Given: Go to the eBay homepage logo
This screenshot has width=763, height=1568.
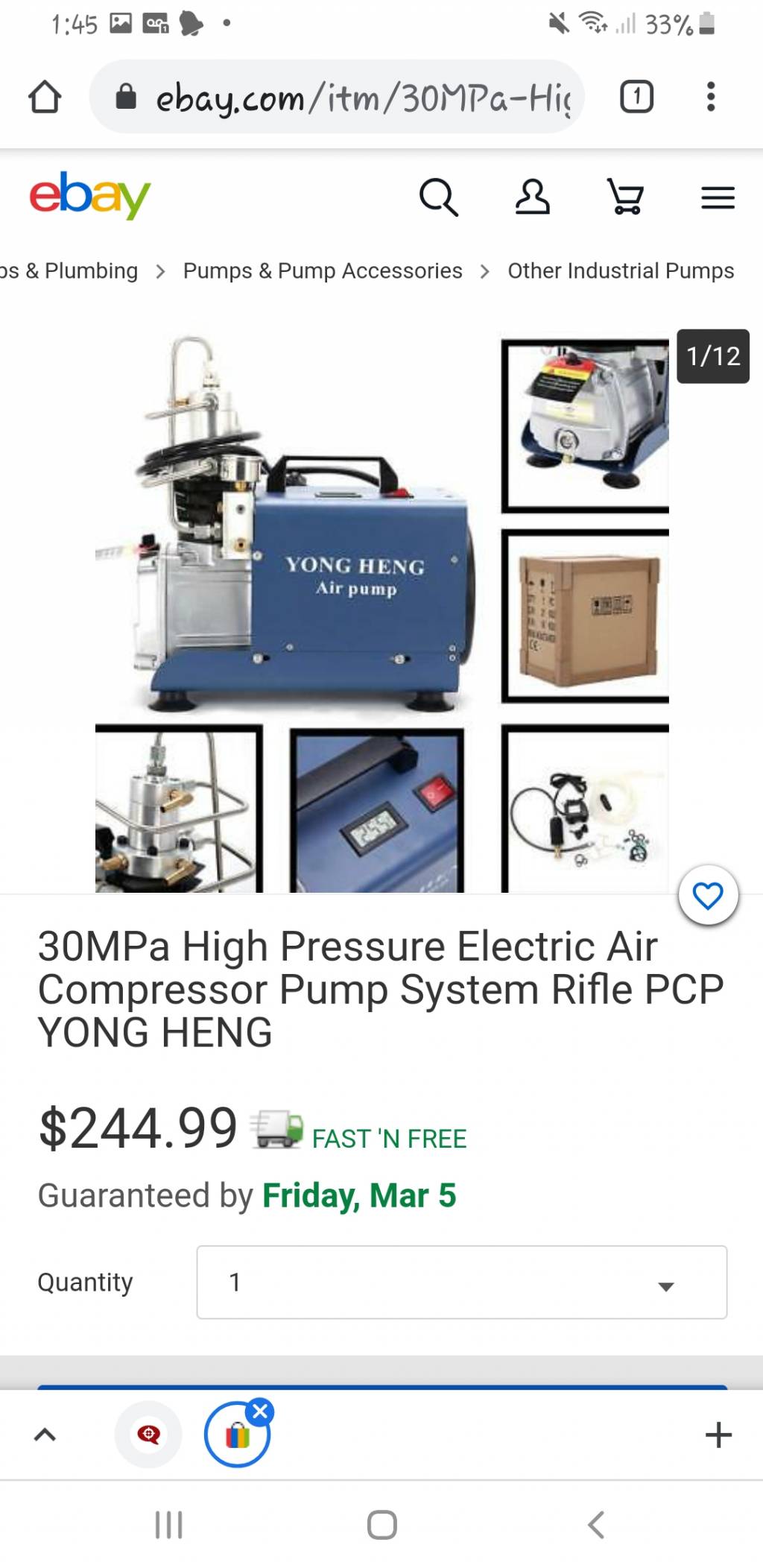Looking at the screenshot, I should coord(90,195).
